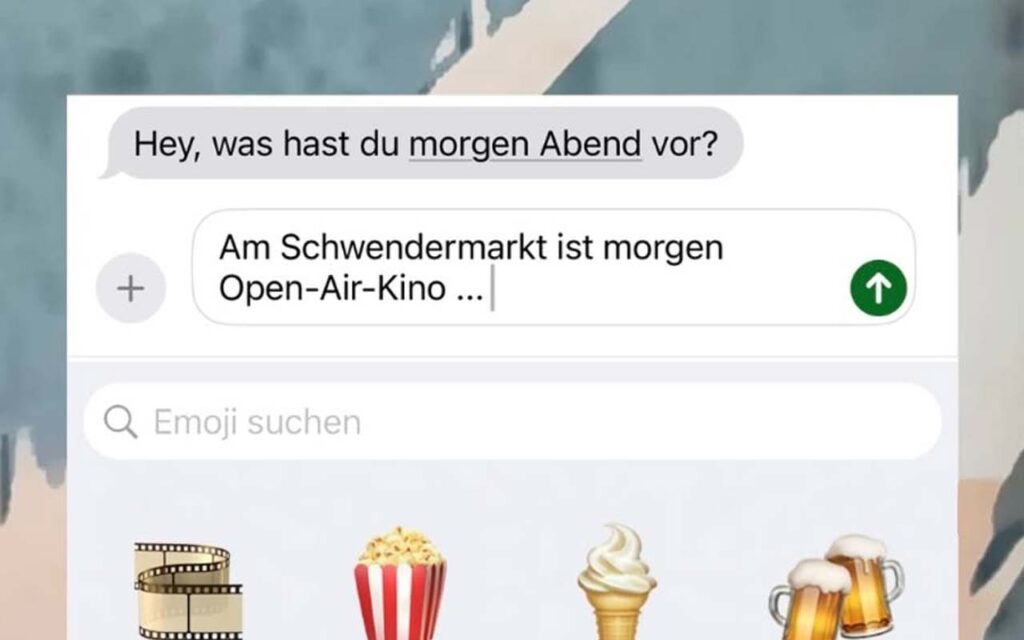Insert the ice cream cone emoji
The width and height of the screenshot is (1024, 640).
(616, 582)
